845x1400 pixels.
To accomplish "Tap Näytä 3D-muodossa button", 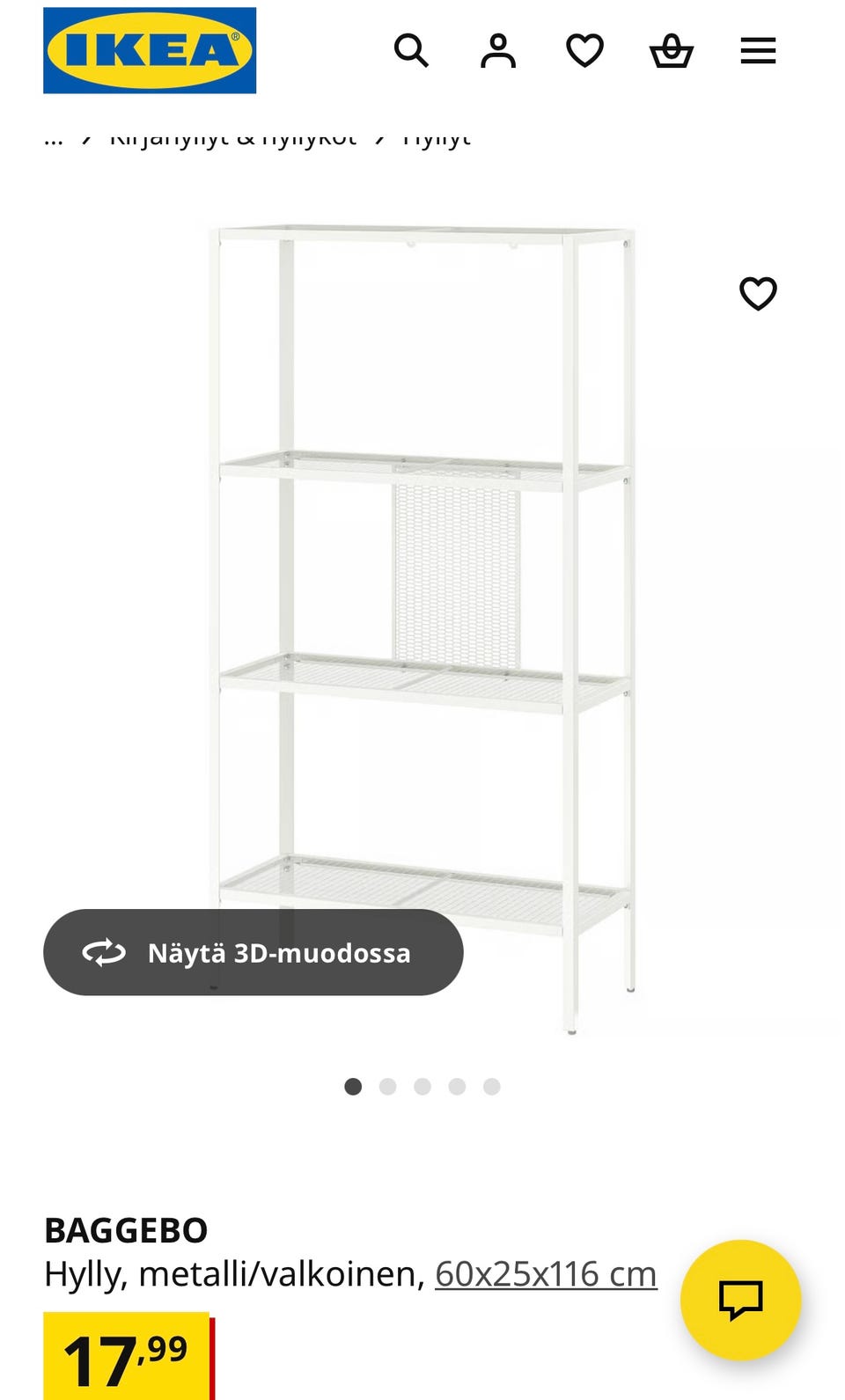I will pos(253,952).
